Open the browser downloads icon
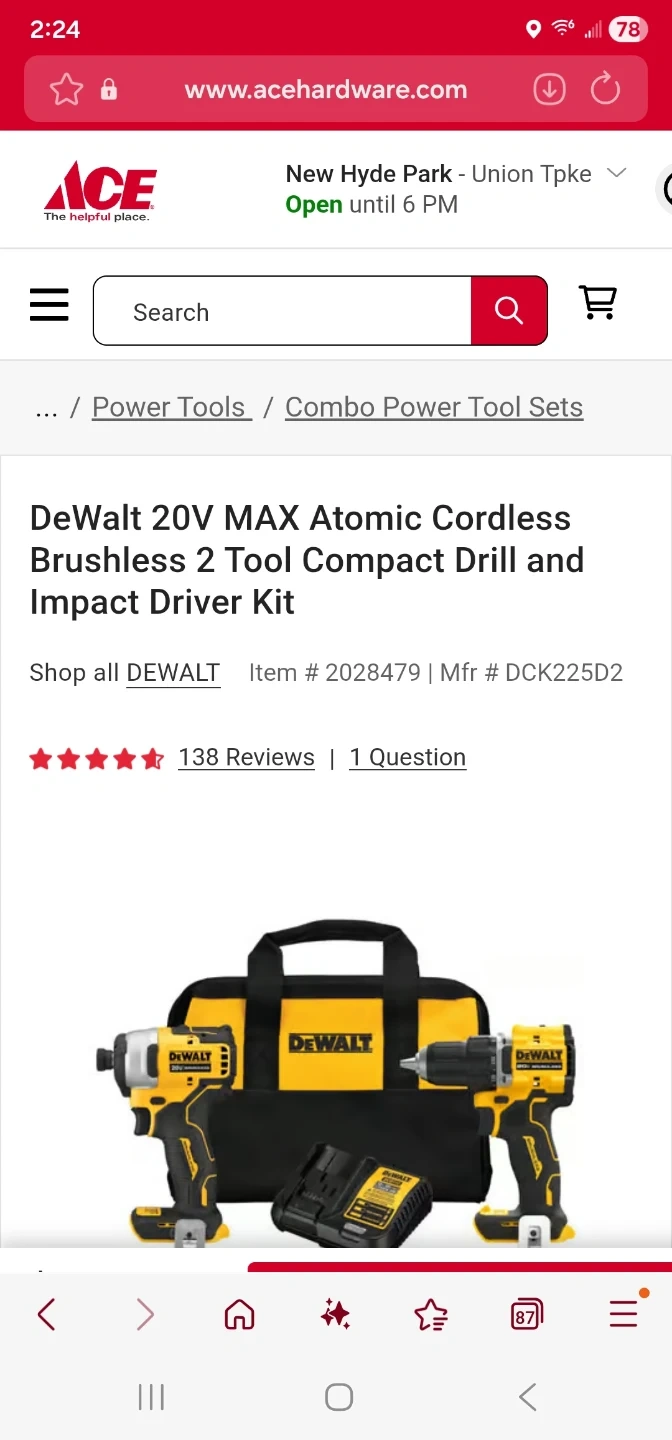The image size is (672, 1440). tap(549, 90)
